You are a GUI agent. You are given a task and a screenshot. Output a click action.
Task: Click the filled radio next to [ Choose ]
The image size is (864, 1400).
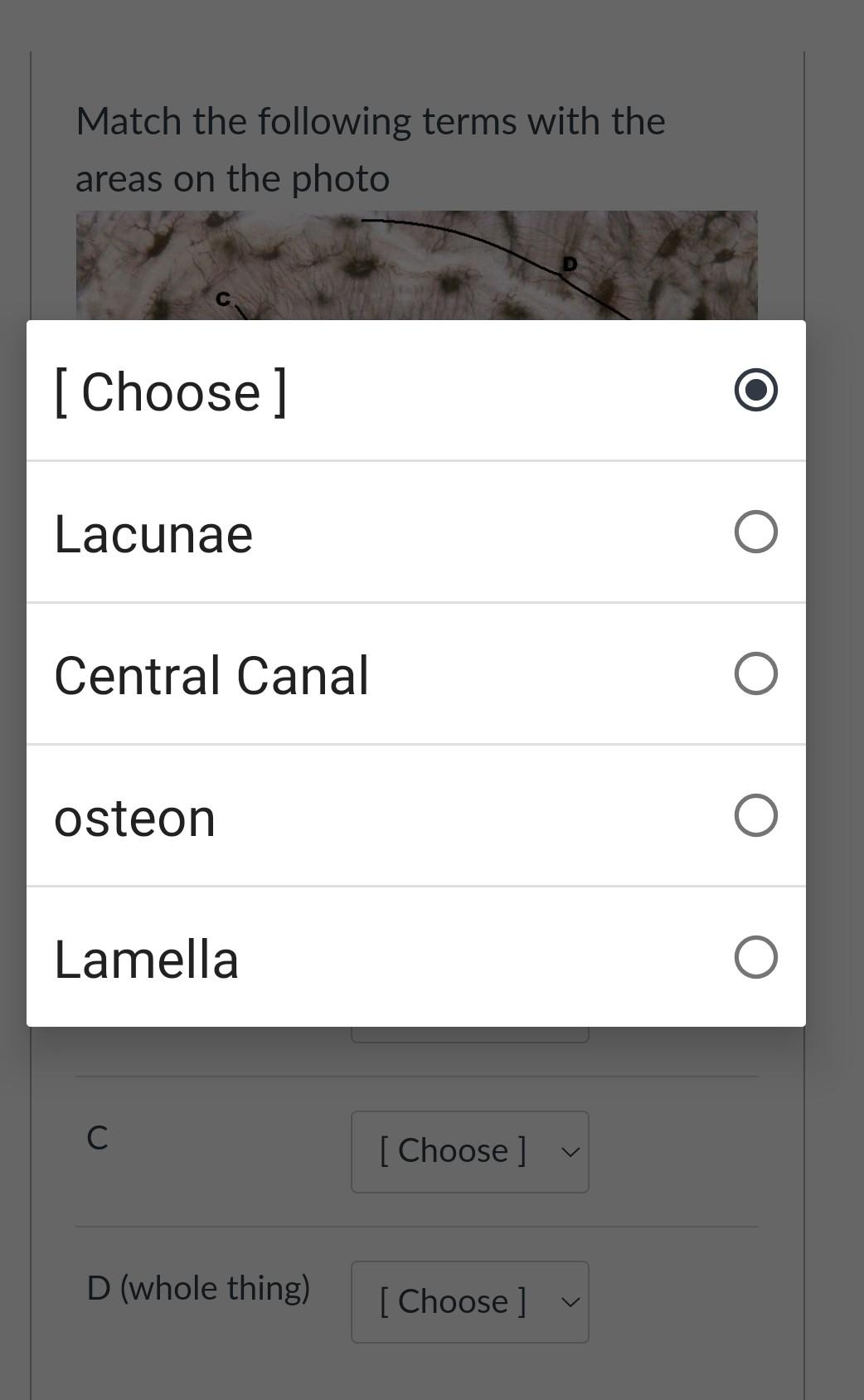pyautogui.click(x=755, y=391)
